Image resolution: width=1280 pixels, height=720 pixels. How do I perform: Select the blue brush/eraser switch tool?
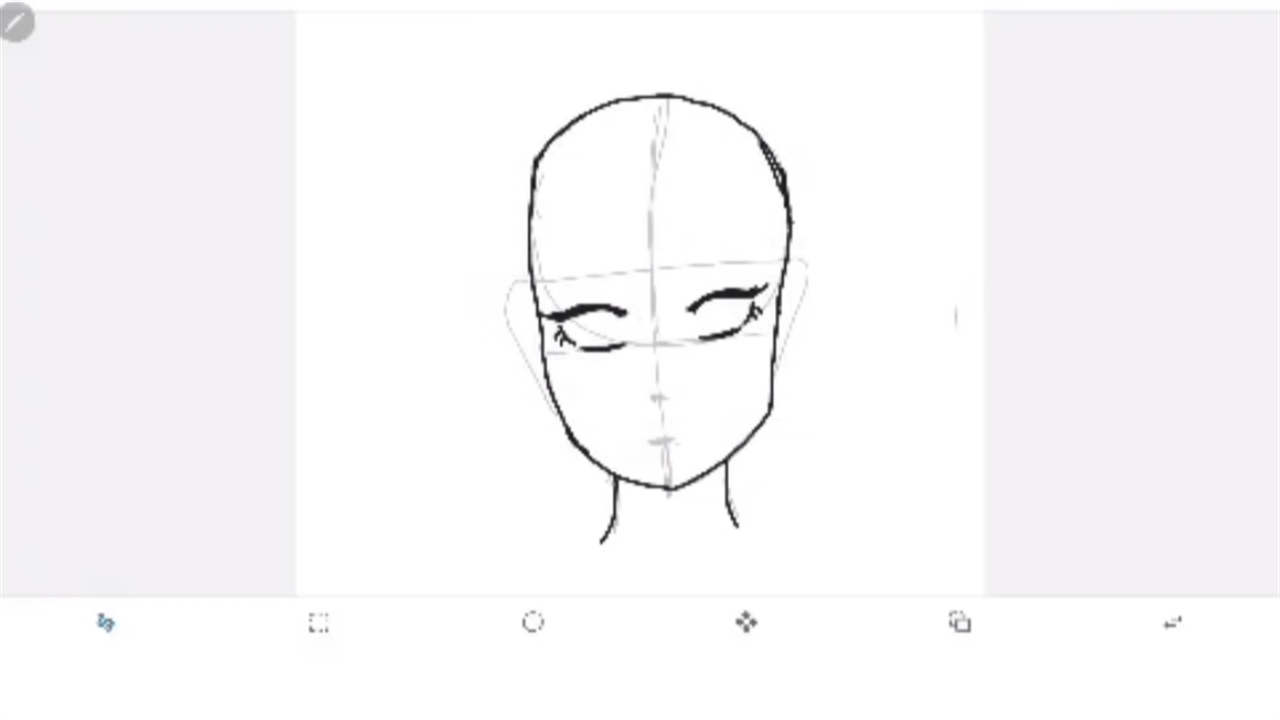point(106,623)
